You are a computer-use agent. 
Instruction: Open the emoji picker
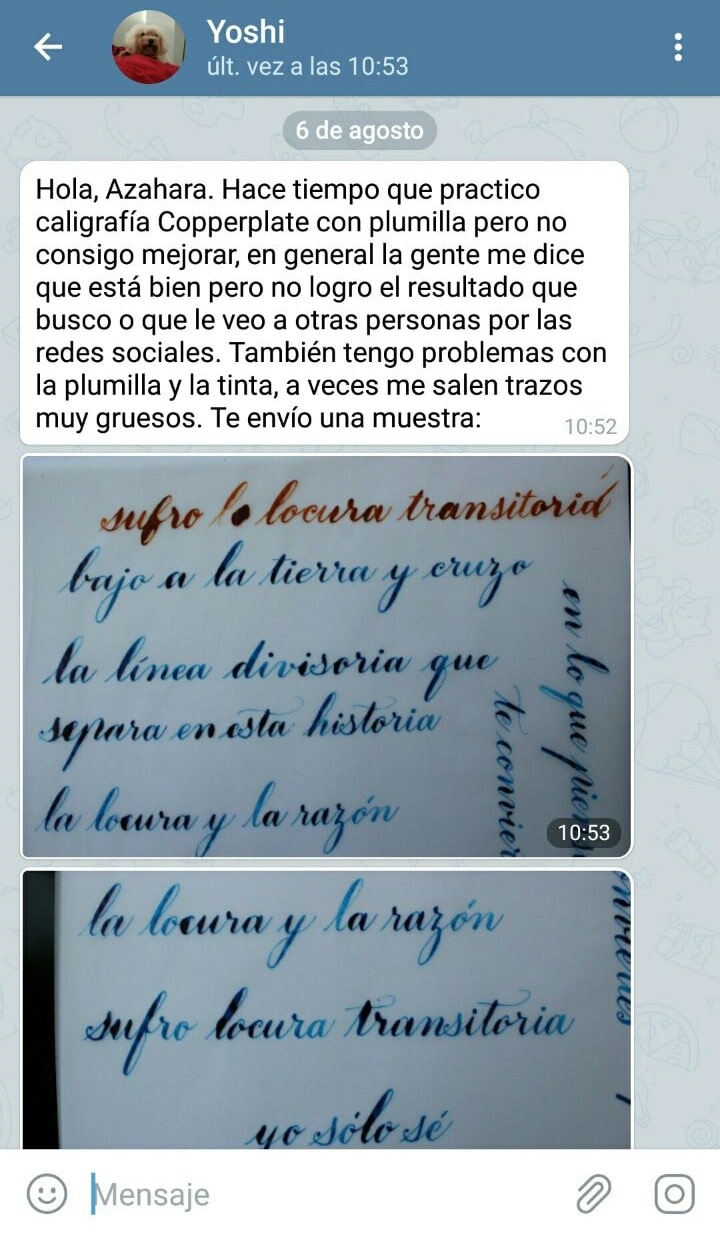[x=47, y=1193]
